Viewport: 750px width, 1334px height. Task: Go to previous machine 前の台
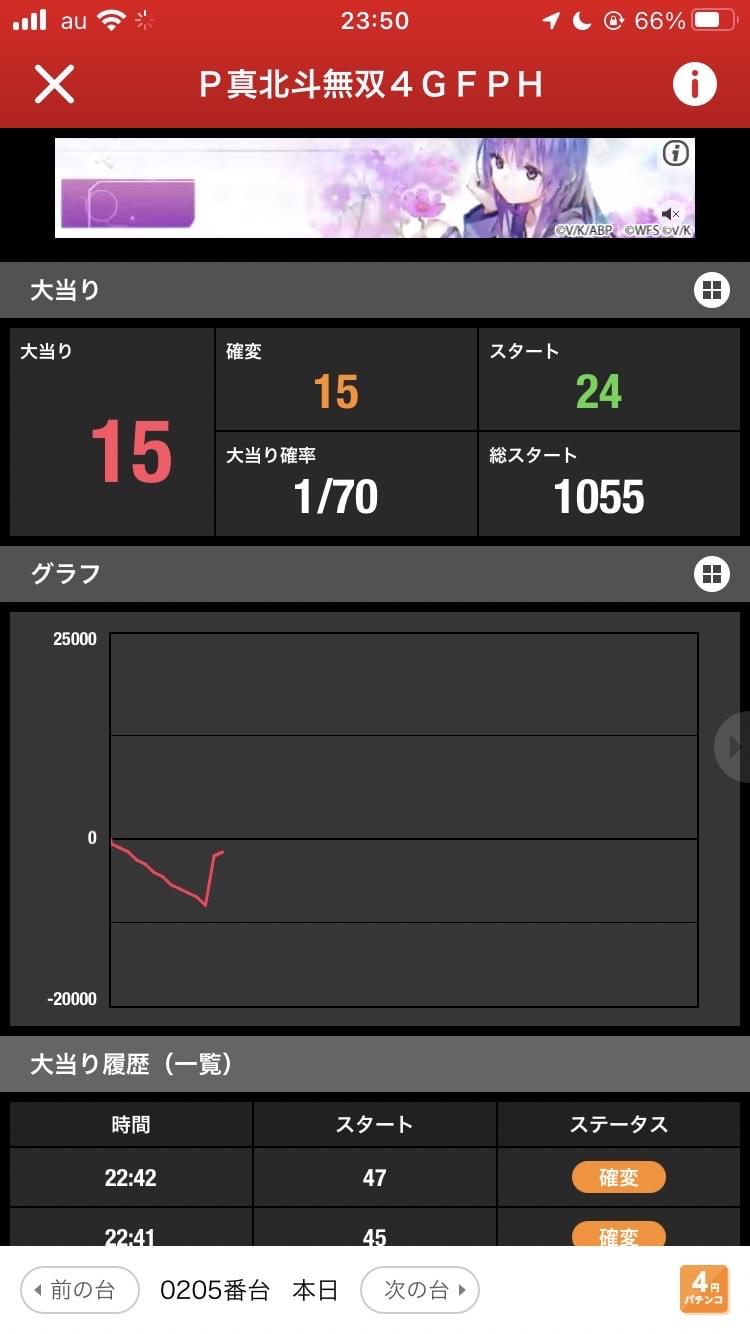click(81, 1290)
